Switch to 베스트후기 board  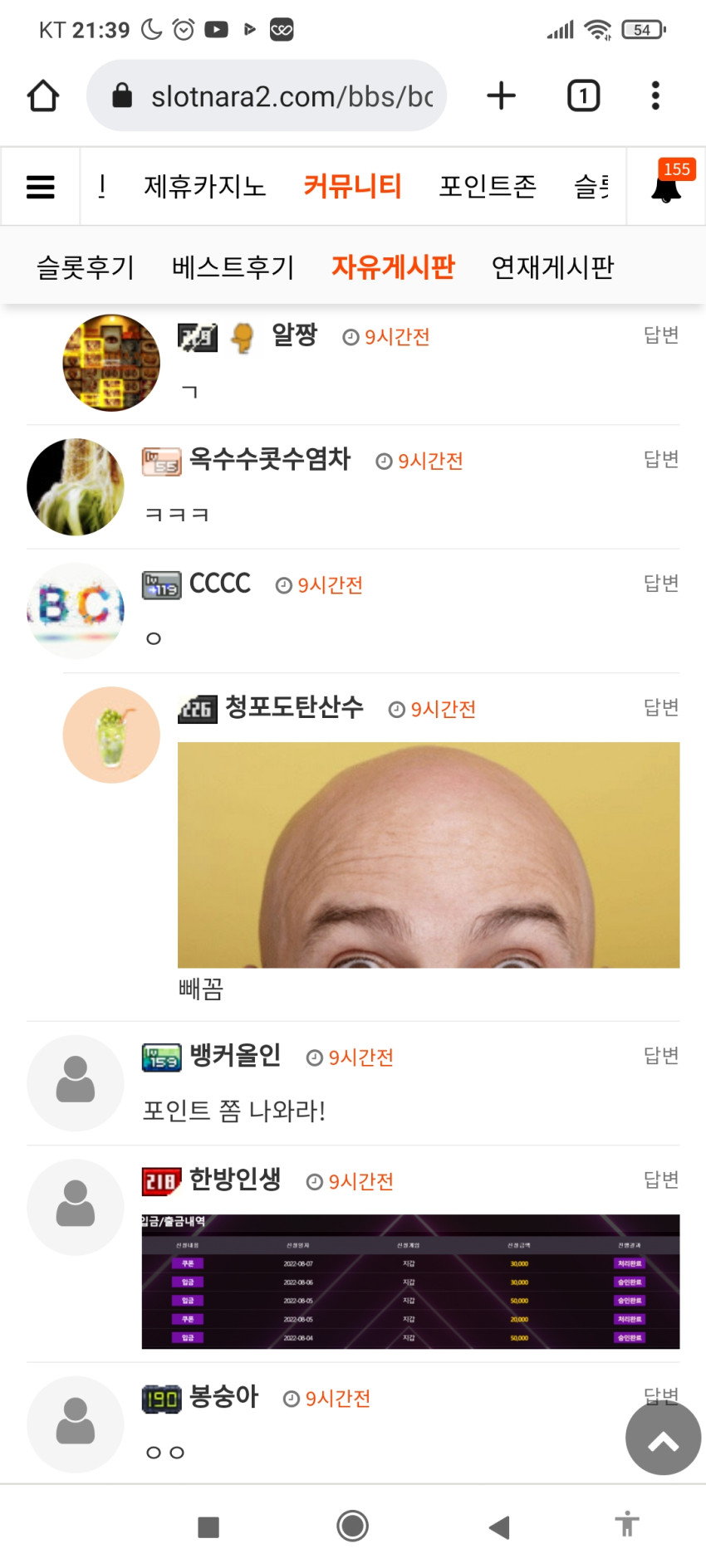click(233, 267)
